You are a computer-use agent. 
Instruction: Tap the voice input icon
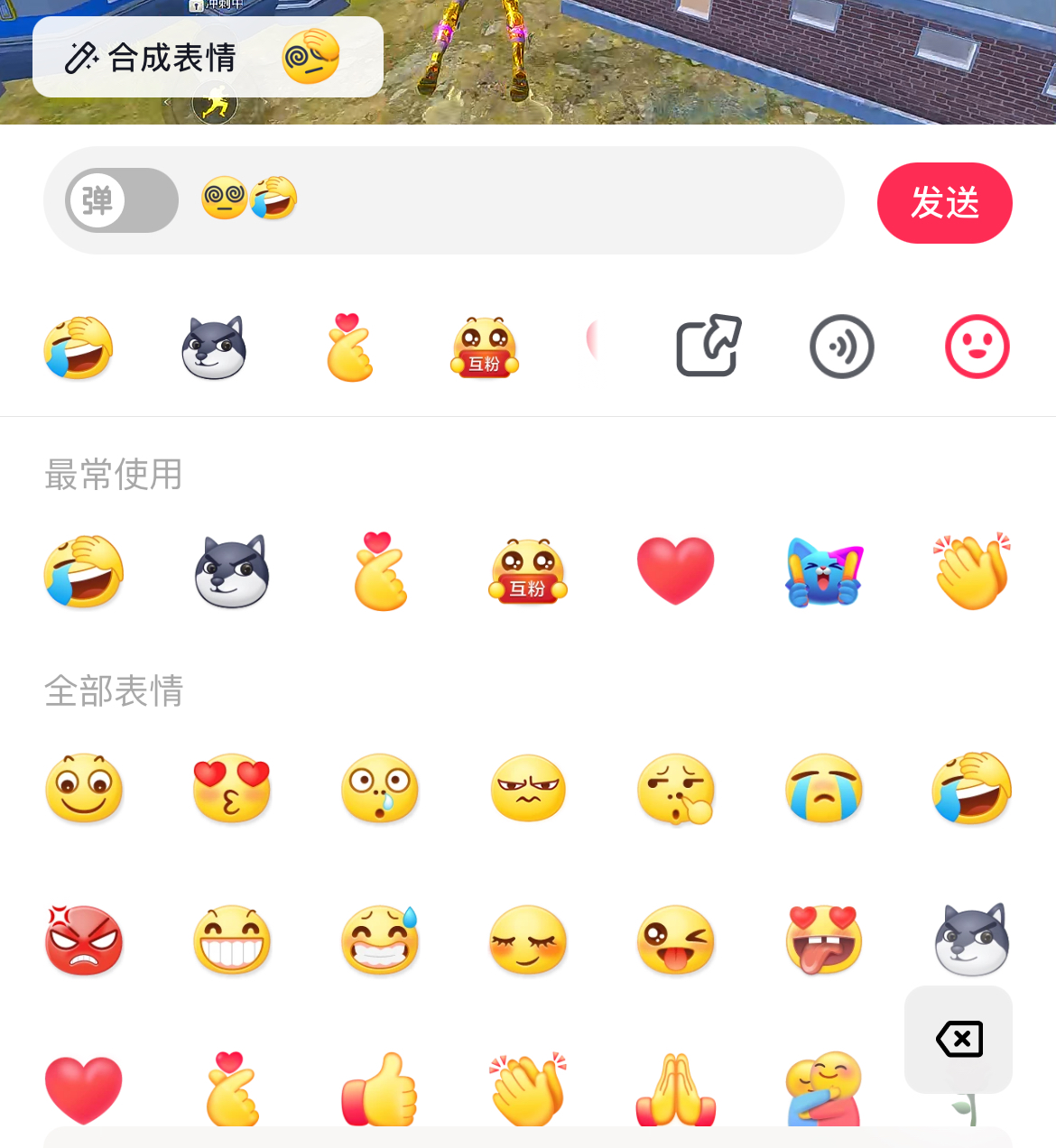[x=841, y=347]
